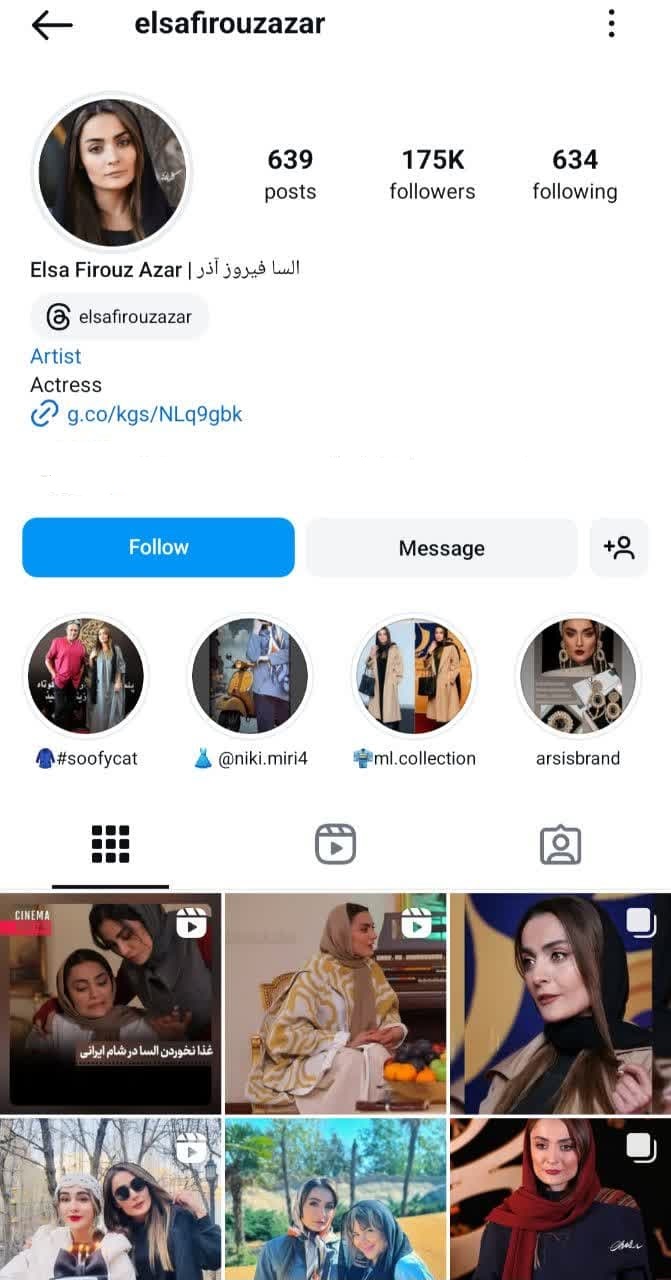Open the arsisbrand story highlight

[578, 676]
